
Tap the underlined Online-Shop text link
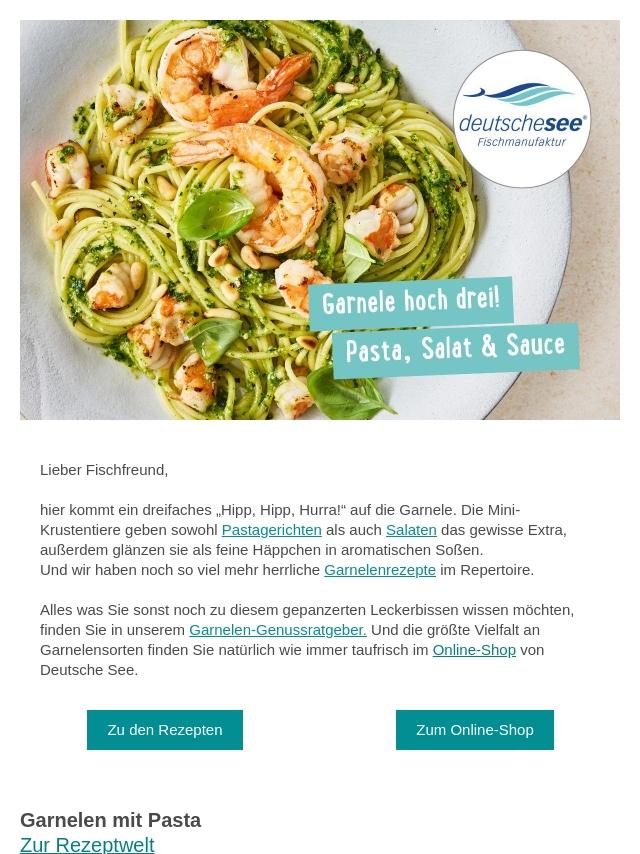474,650
